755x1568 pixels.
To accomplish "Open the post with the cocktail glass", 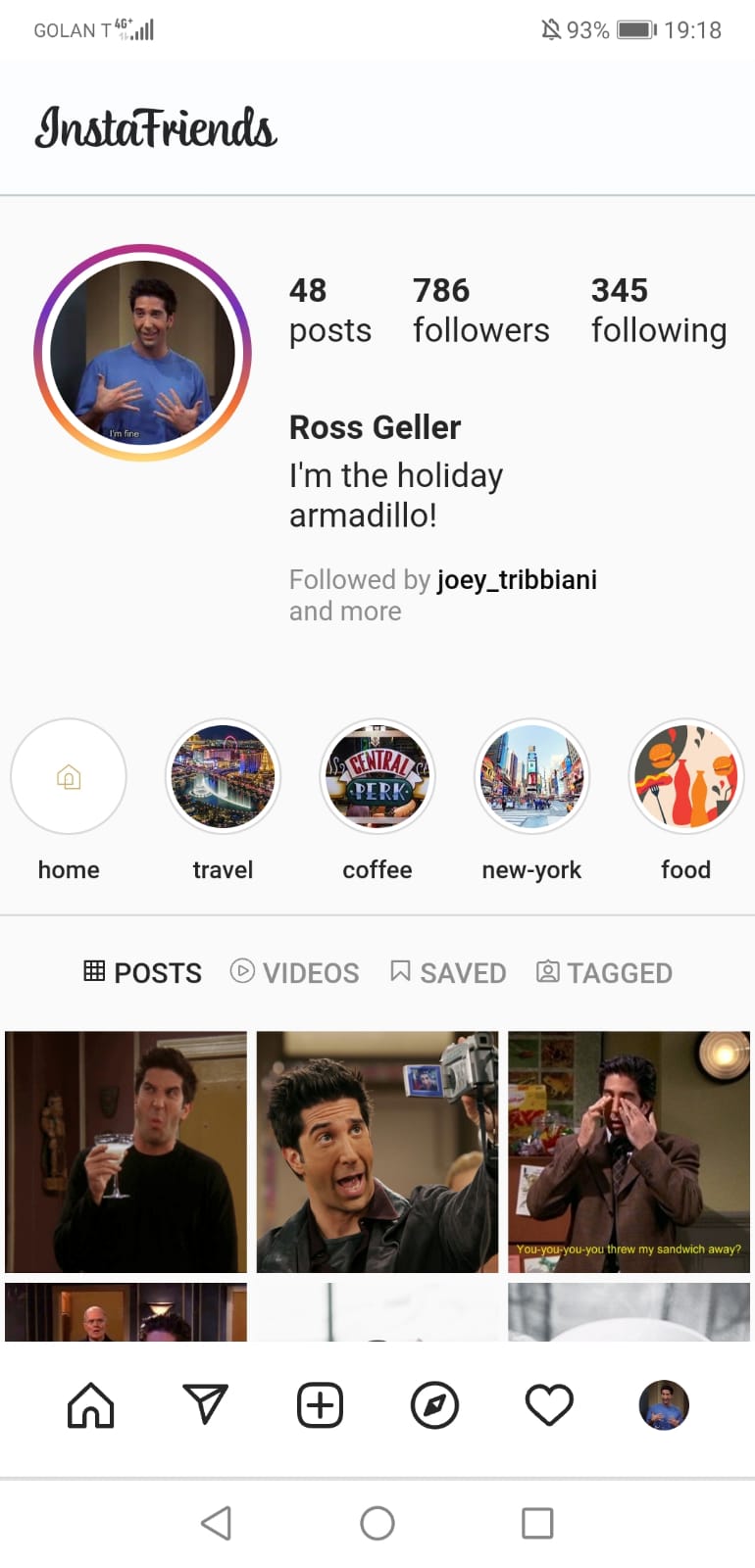I will [126, 1151].
